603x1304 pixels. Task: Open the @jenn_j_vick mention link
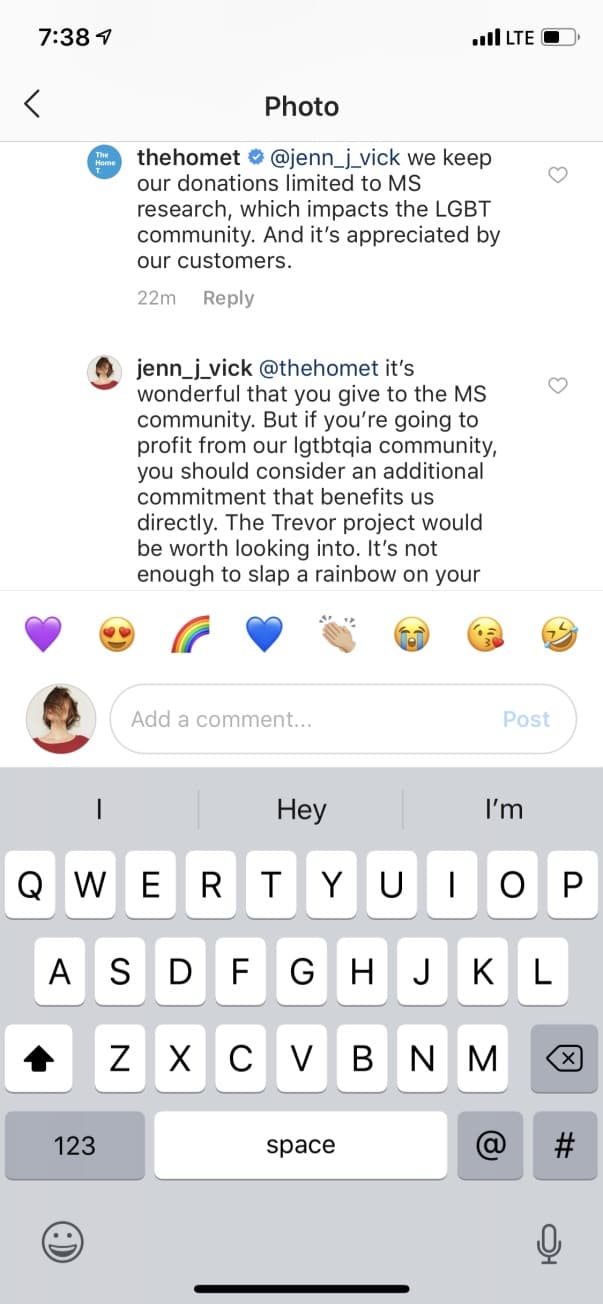tap(335, 157)
